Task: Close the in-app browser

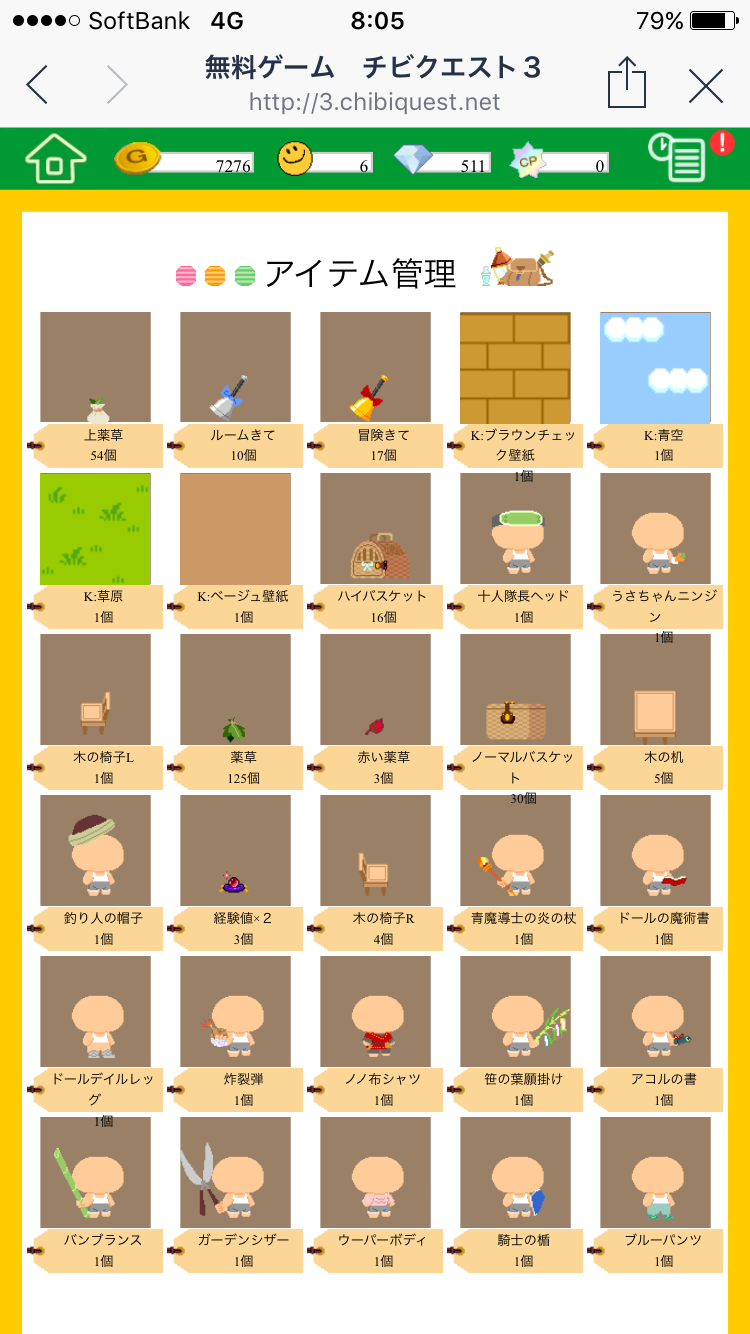Action: pos(706,86)
